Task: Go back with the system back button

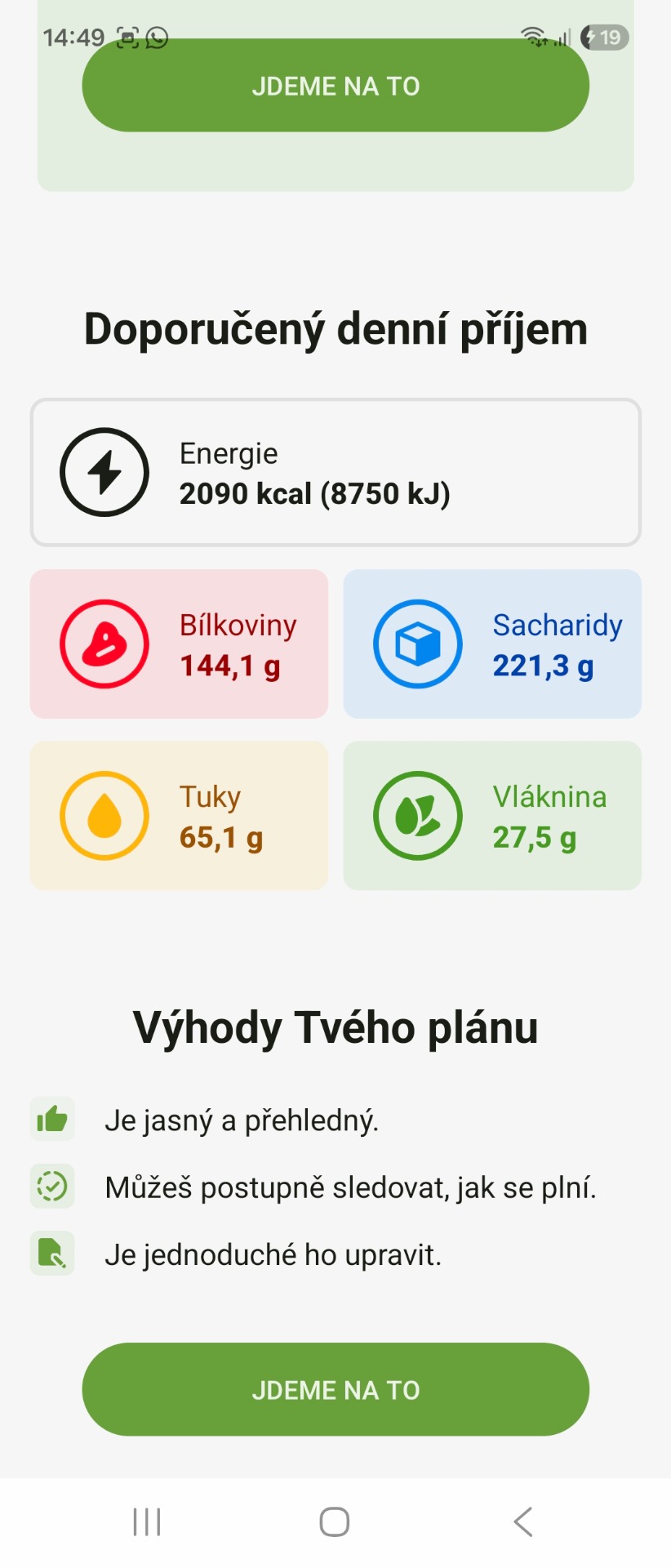Action: [523, 1522]
